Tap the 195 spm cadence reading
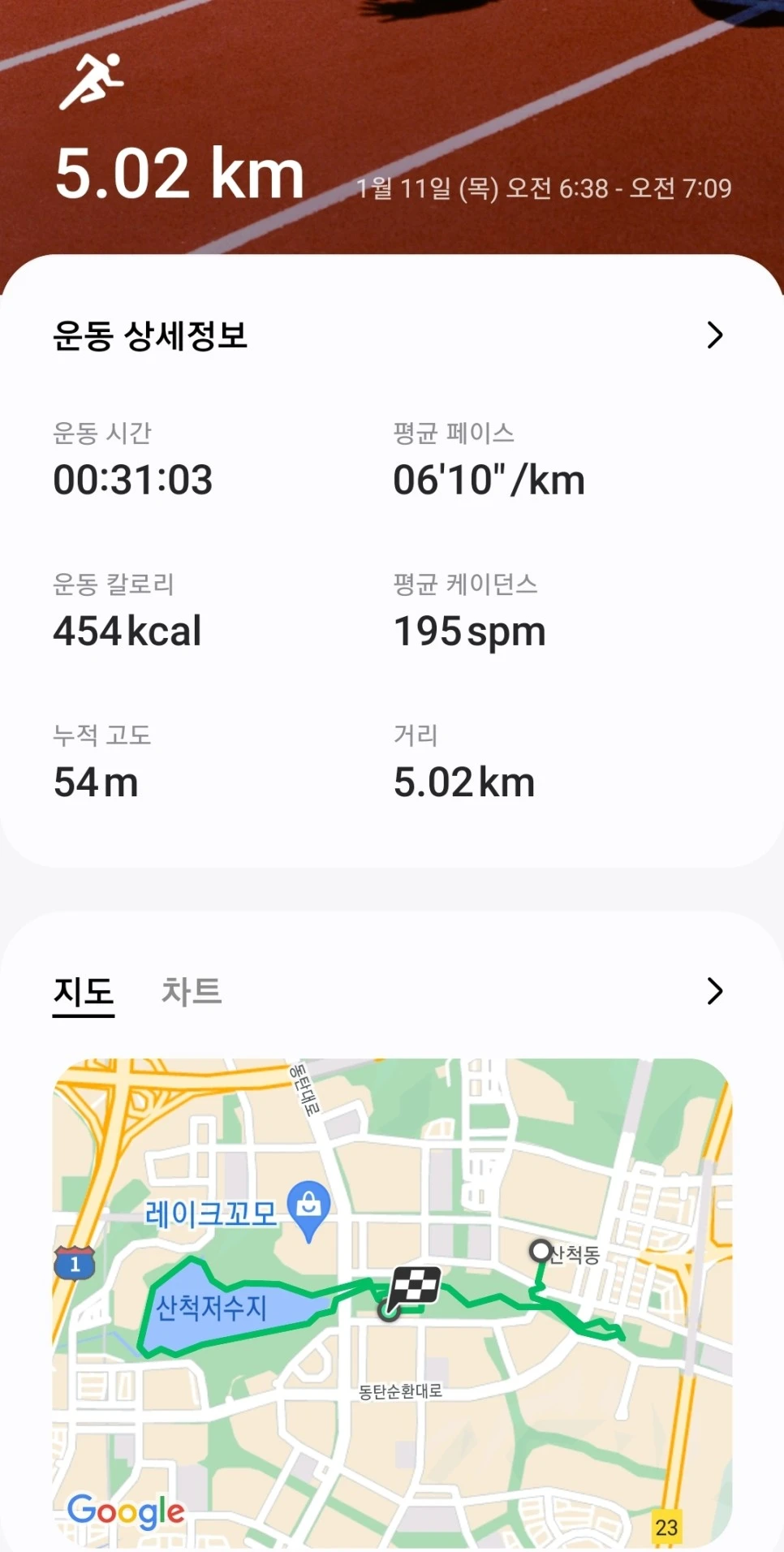Viewport: 784px width, 1552px height. pos(468,631)
